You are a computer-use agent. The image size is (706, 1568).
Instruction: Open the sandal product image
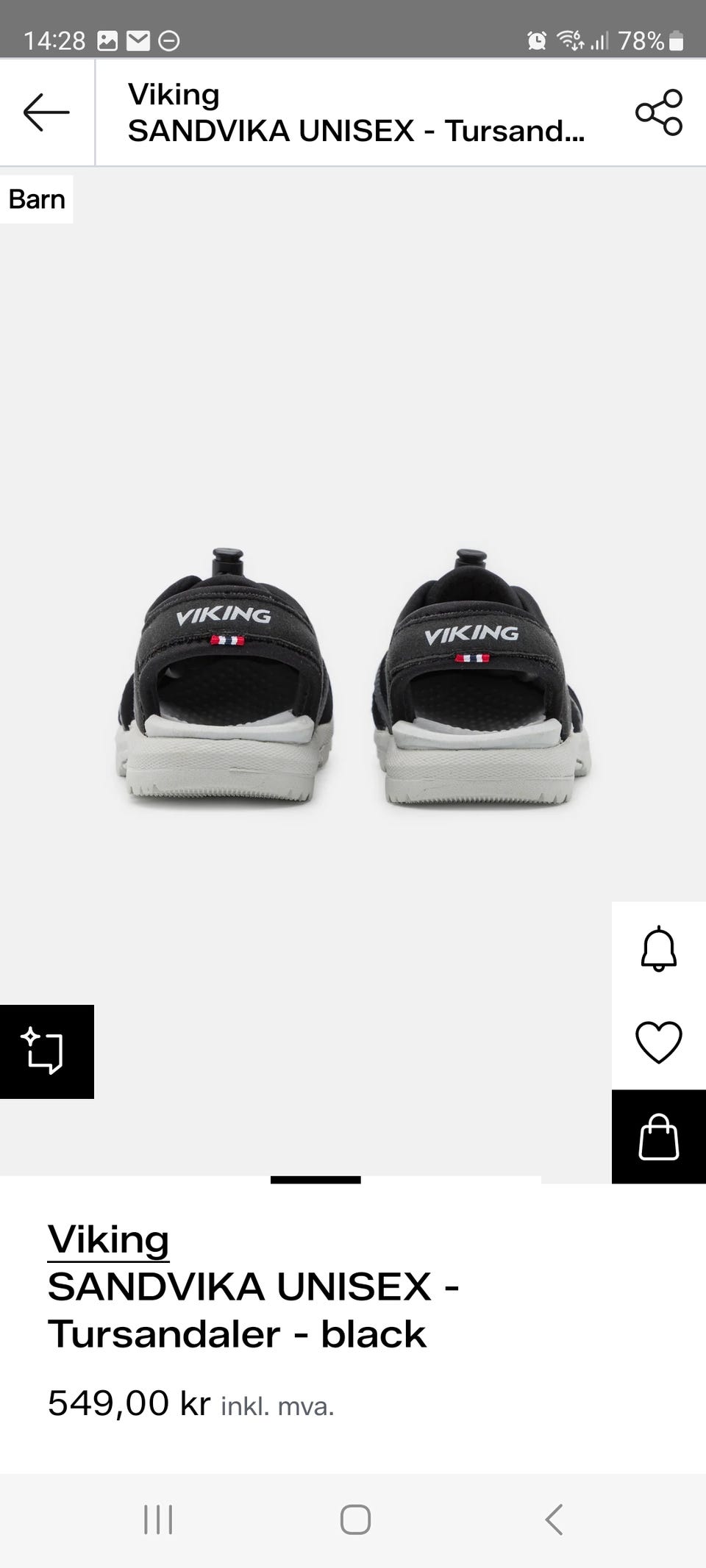[x=353, y=676]
